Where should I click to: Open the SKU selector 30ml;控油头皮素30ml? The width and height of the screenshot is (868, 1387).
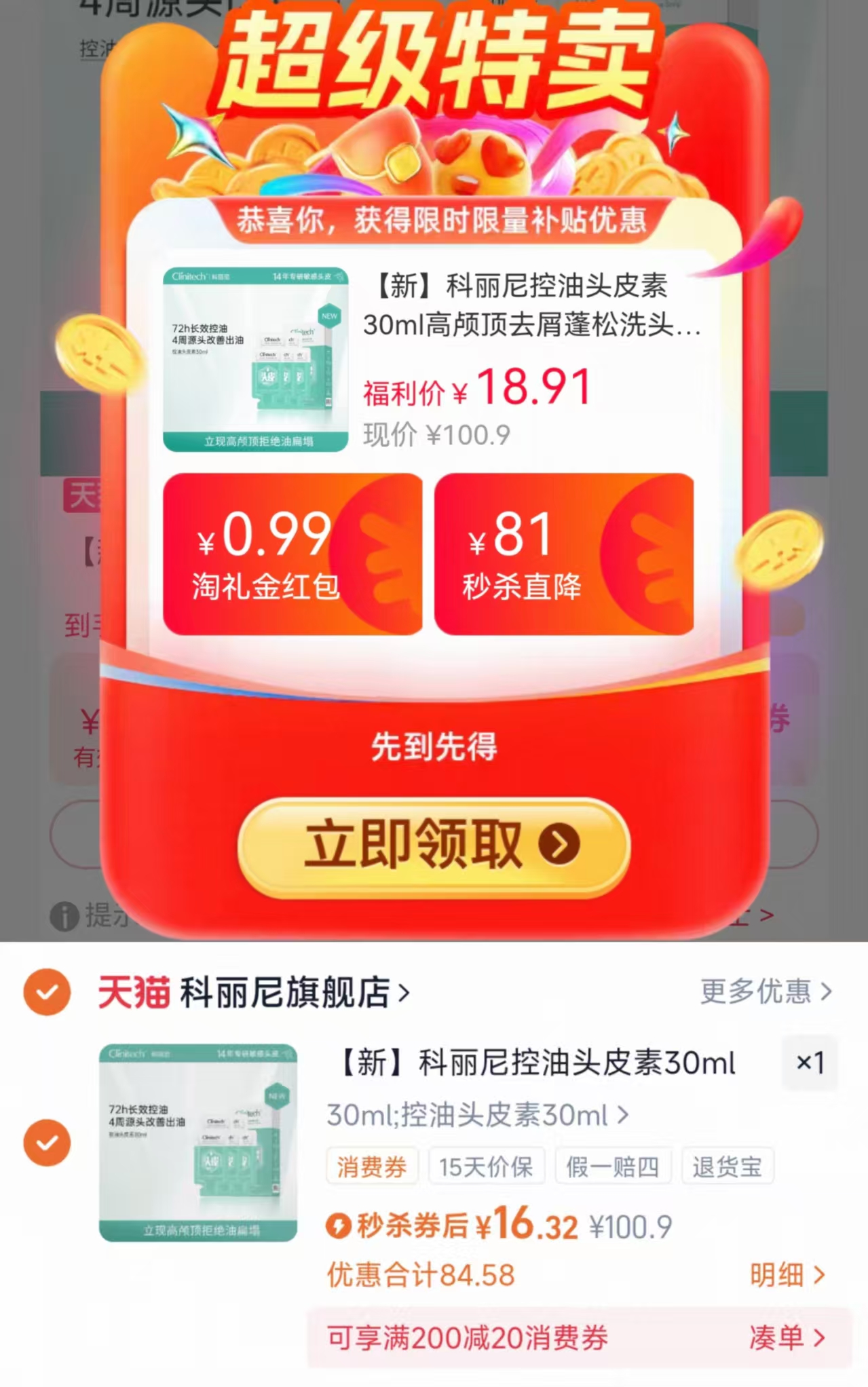[475, 1114]
